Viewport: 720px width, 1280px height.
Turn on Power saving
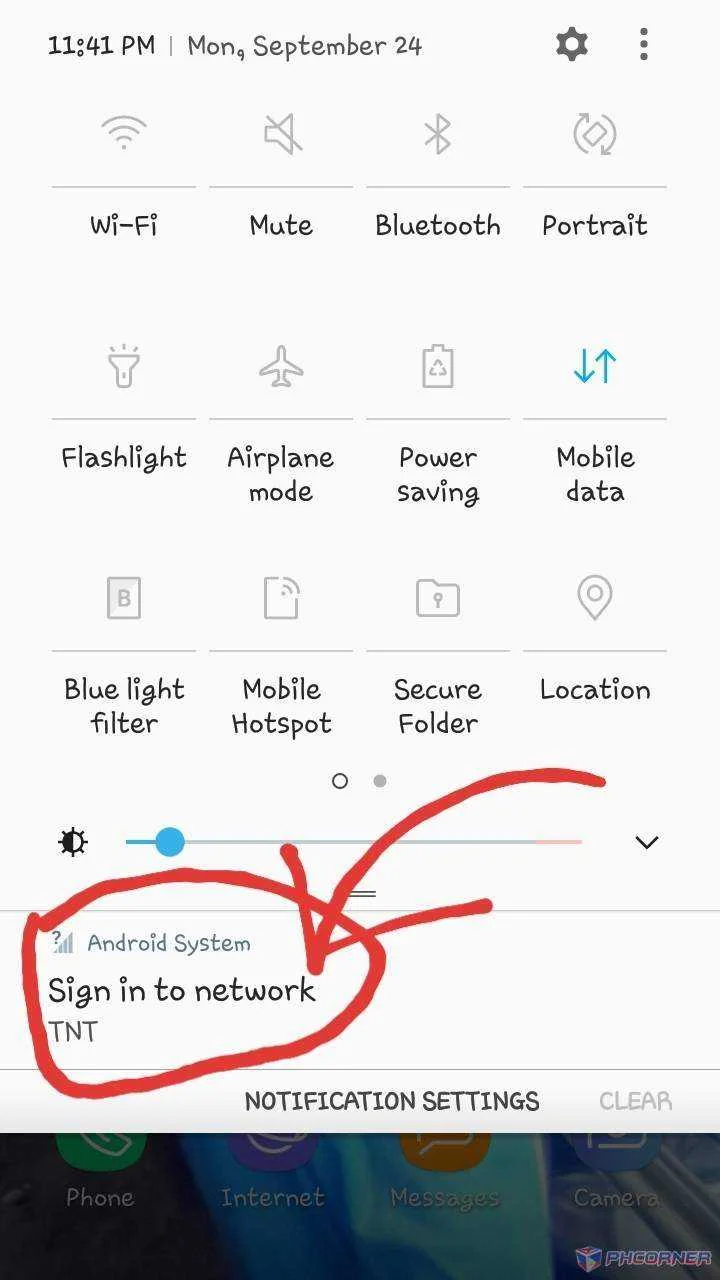click(x=438, y=366)
